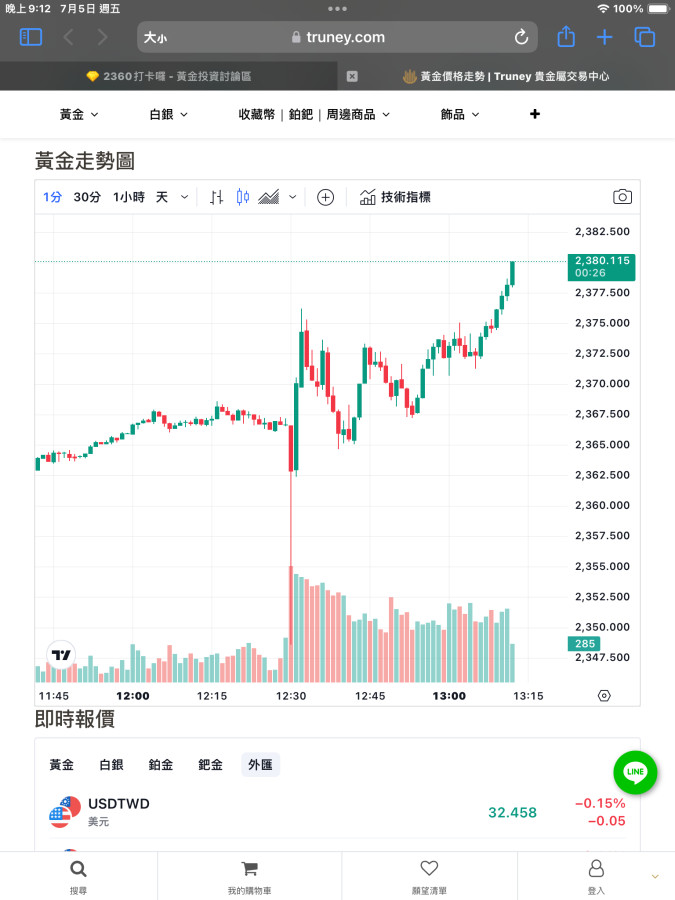Go to the 登入 login page
Screen dimensions: 675x900
[596, 875]
